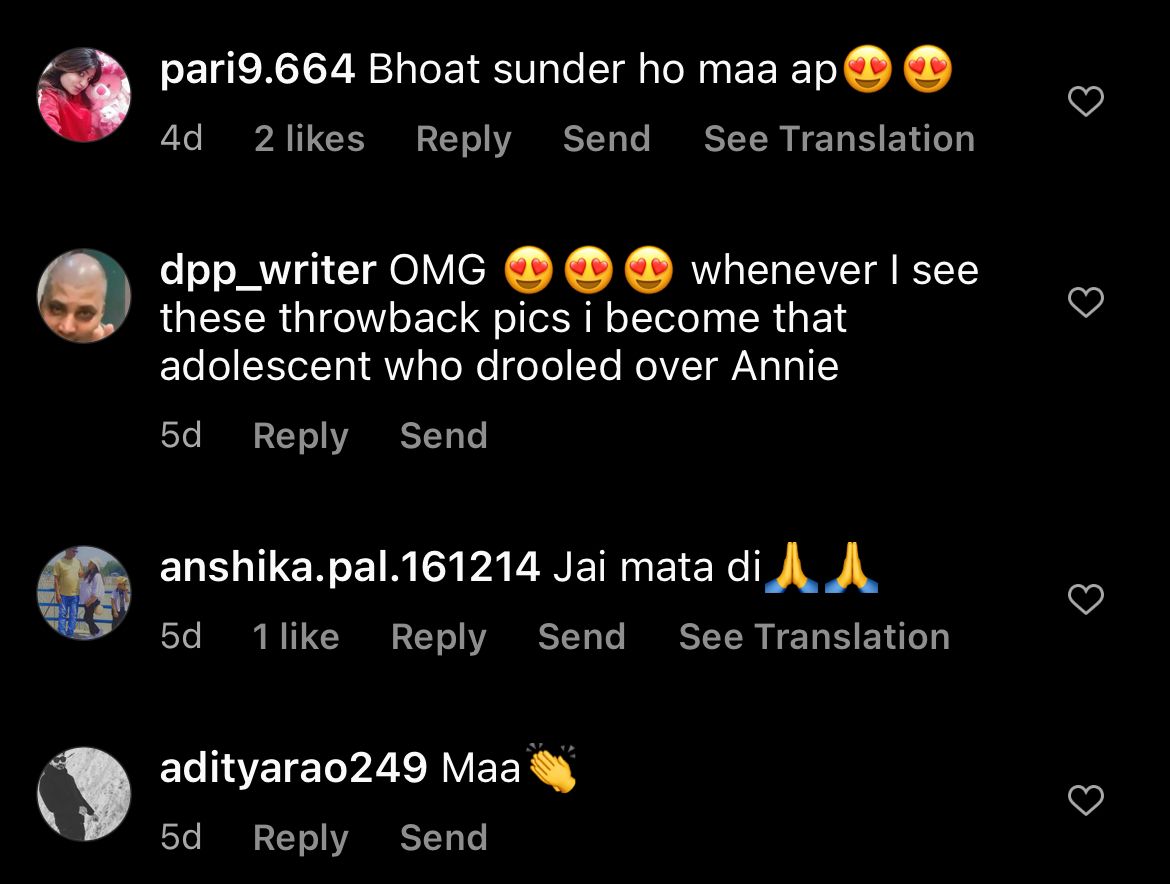Reply to pari9.664's comment

(463, 139)
